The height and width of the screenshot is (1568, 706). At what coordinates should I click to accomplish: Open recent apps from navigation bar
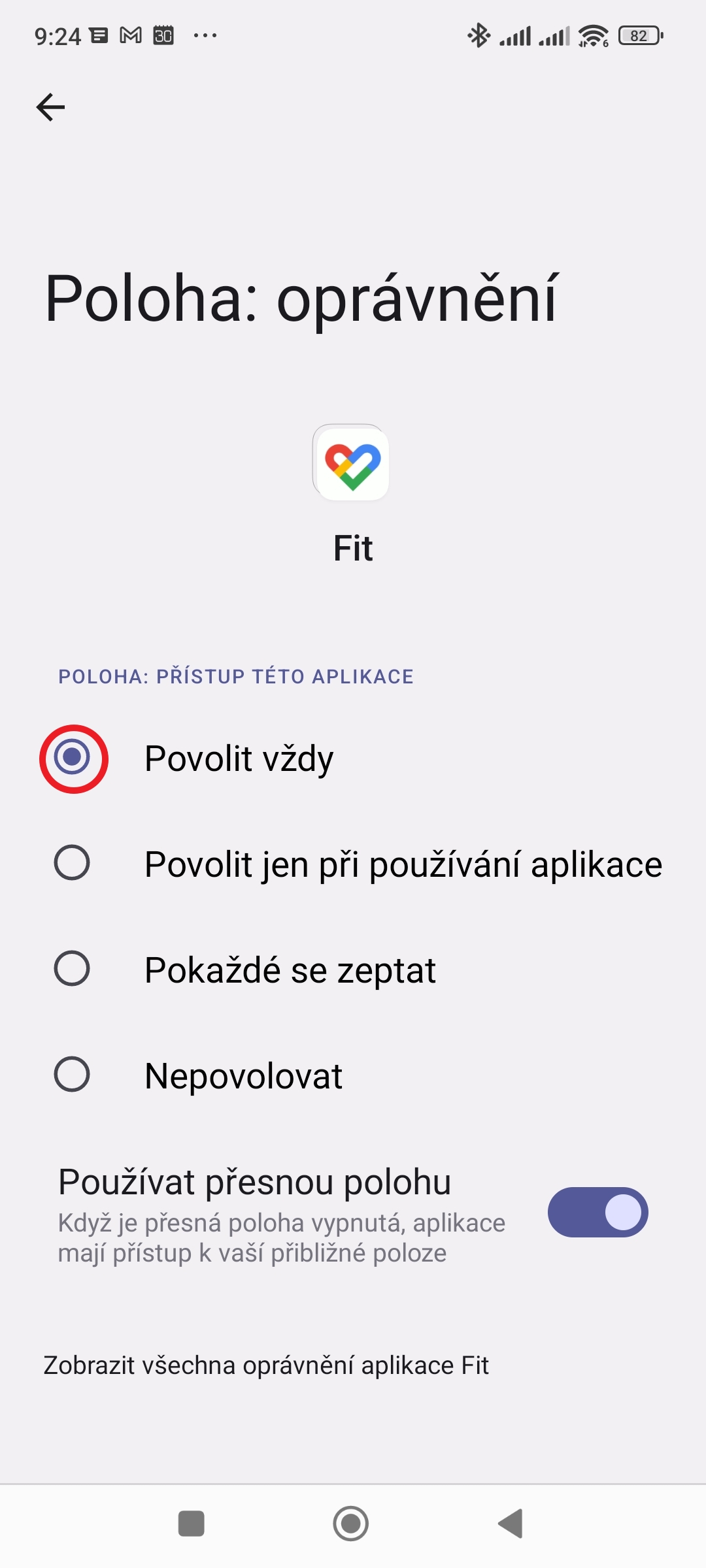coord(192,1524)
